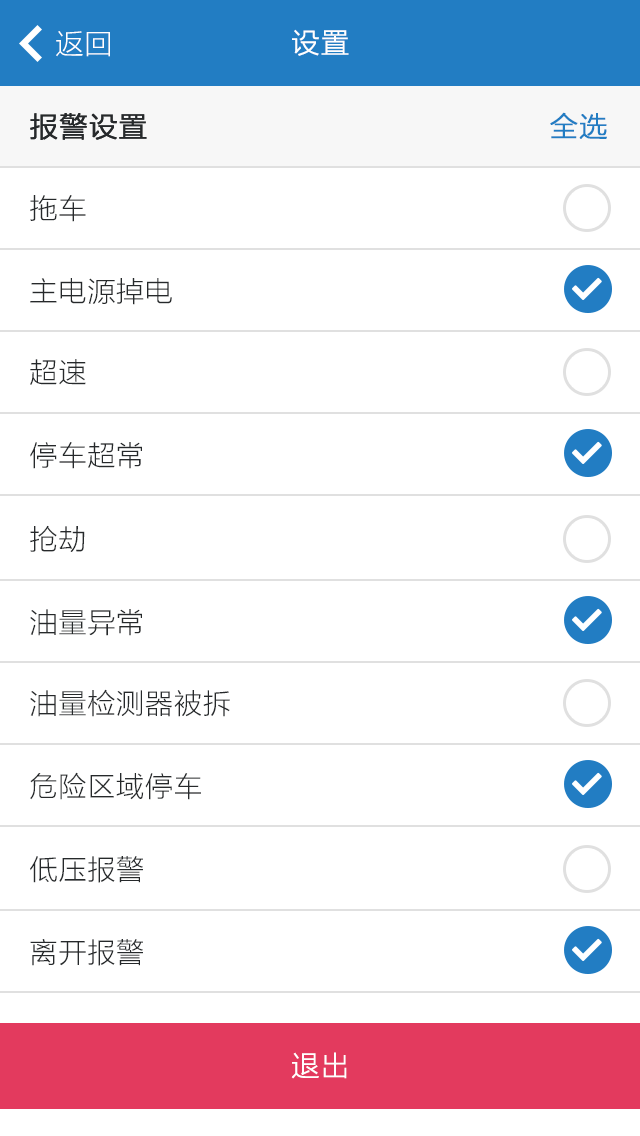Enable the 抢劫 alarm checkbox
Viewport: 640px width, 1136px height.
point(587,539)
